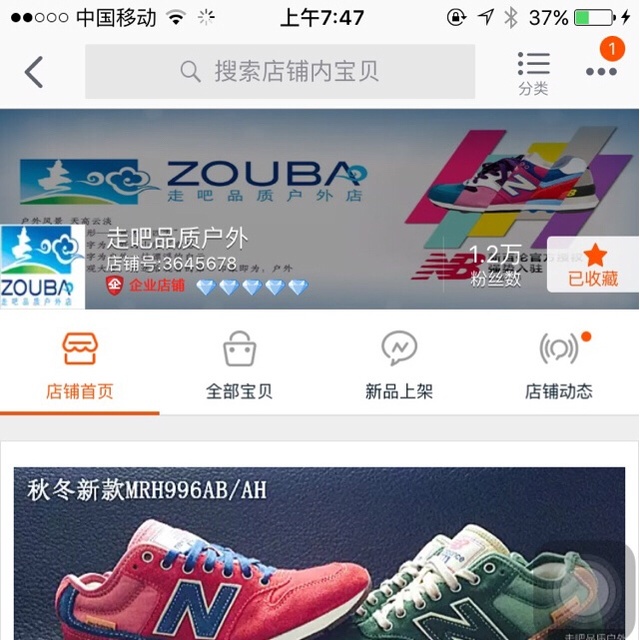Go back using the back arrow

point(34,72)
